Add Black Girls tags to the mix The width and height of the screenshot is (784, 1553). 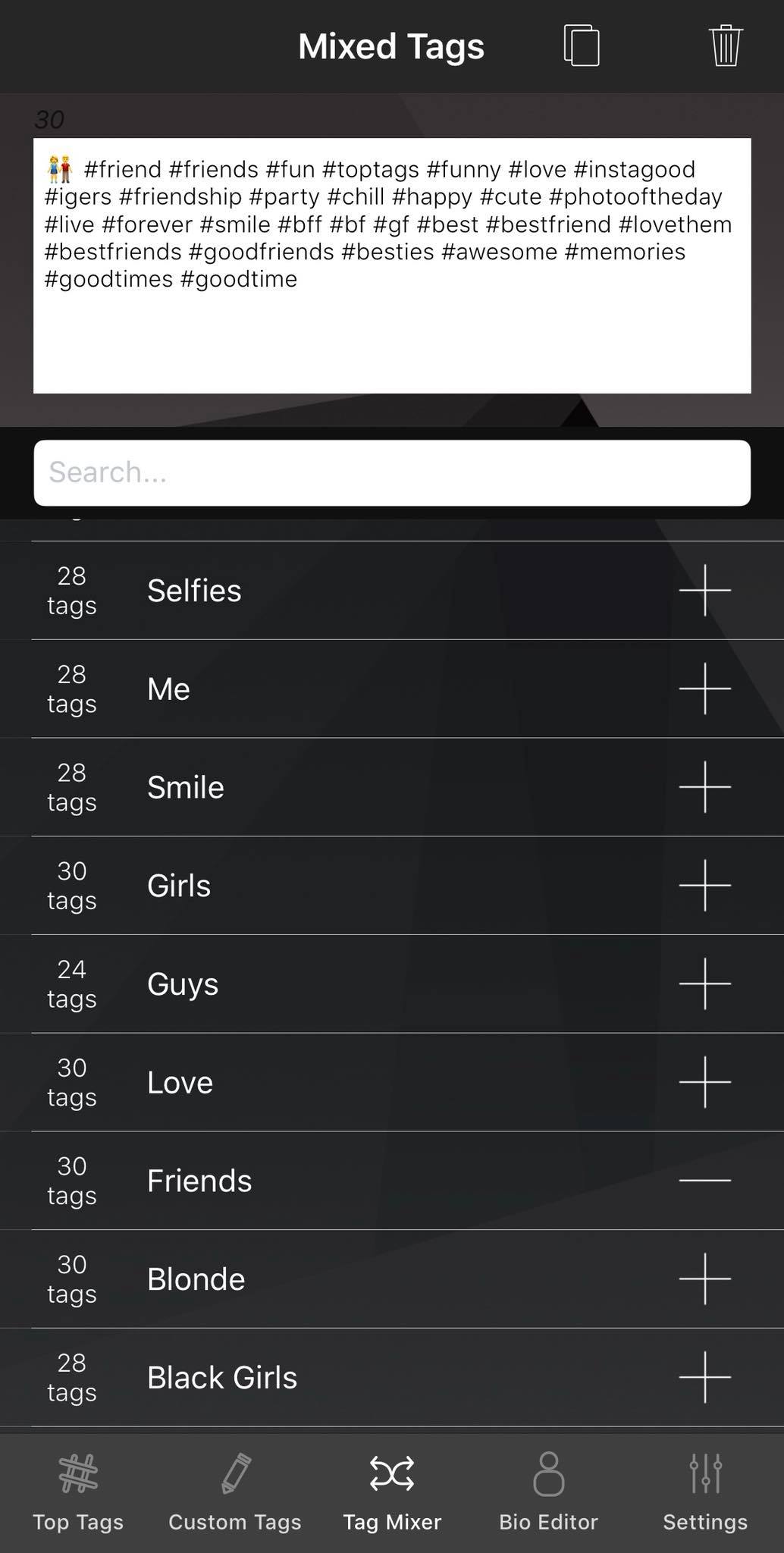tap(704, 1377)
